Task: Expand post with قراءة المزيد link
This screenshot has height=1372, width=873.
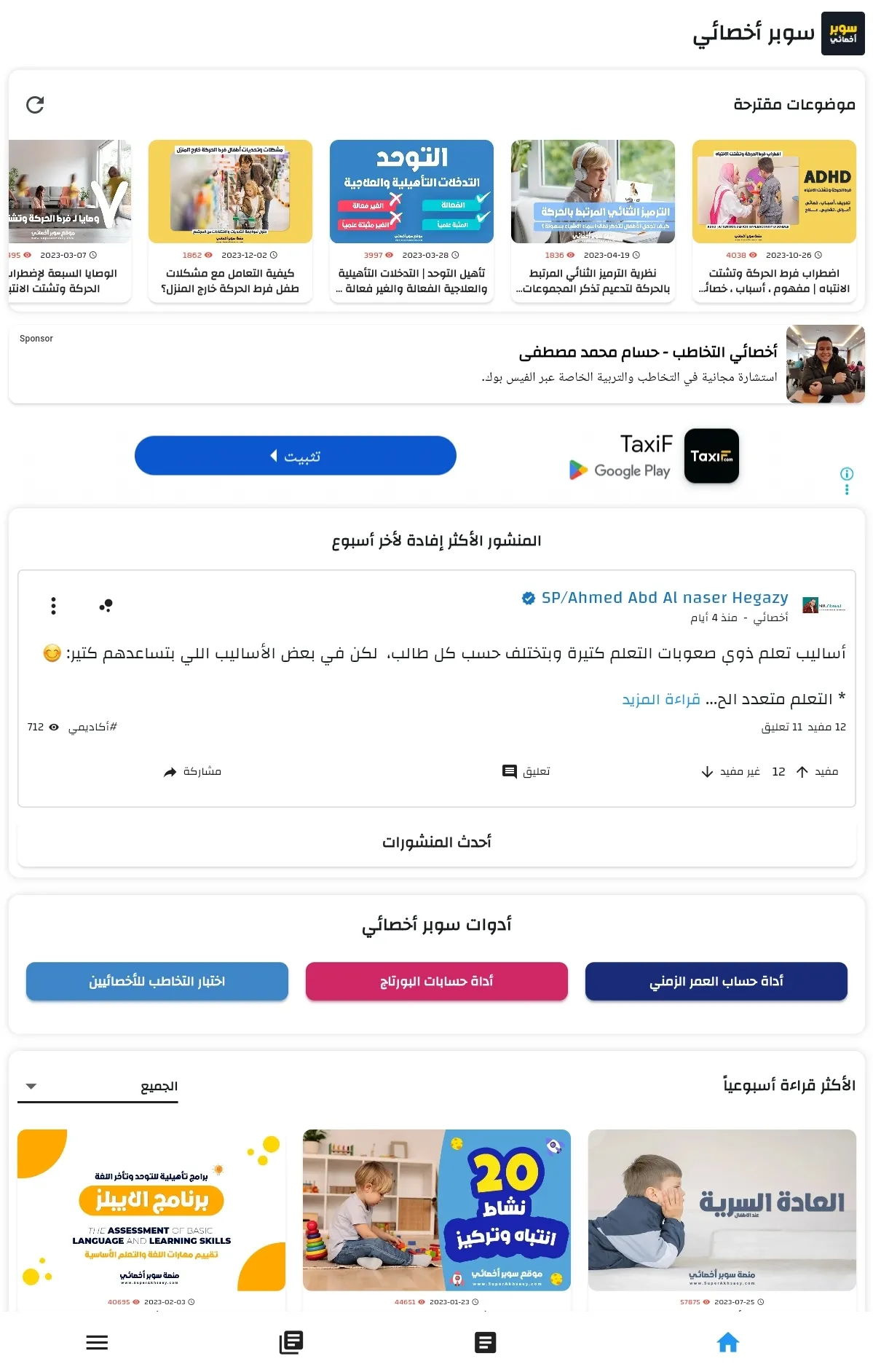Action: [661, 699]
